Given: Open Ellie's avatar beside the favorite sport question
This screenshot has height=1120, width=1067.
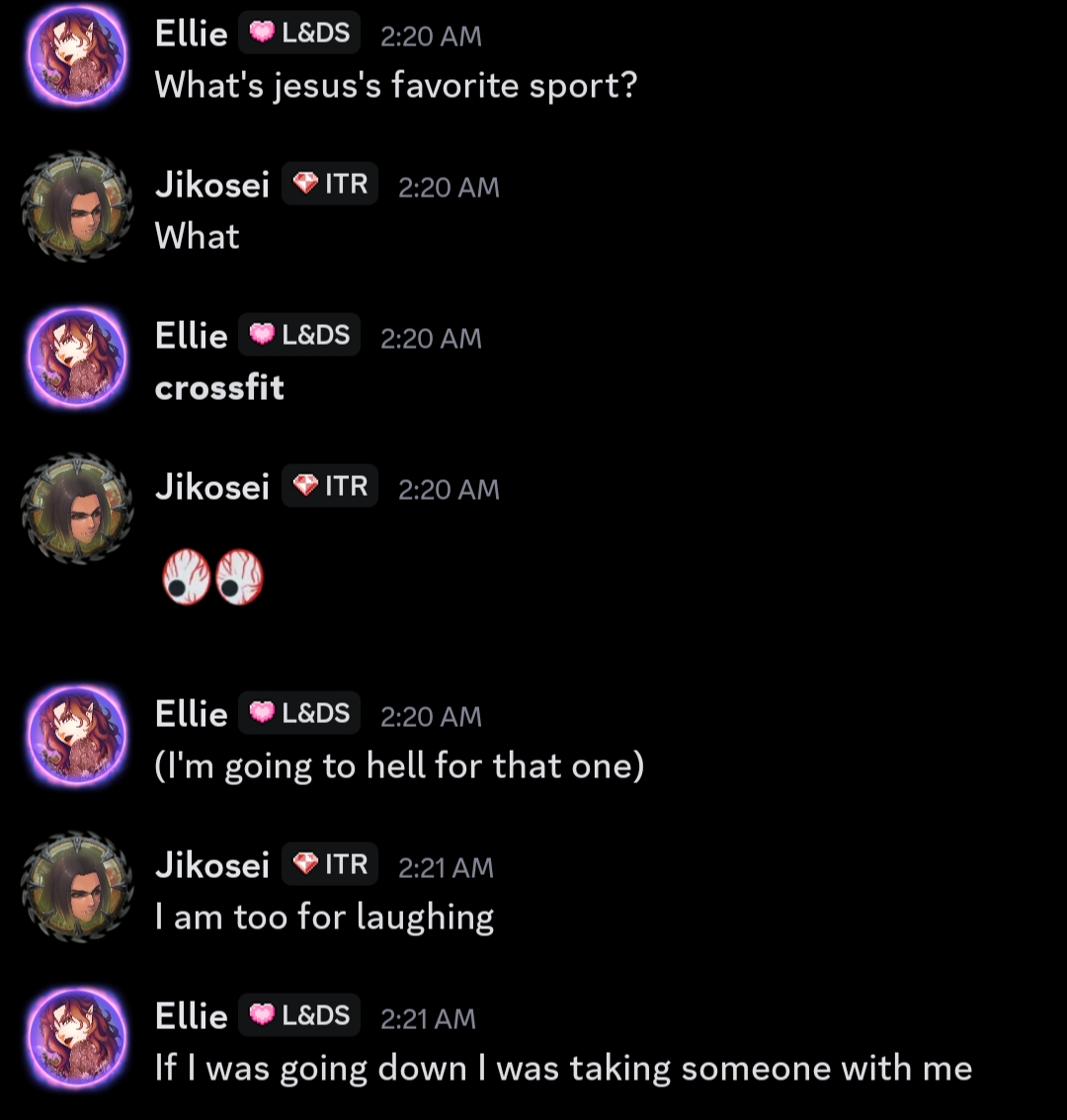Looking at the screenshot, I should 77,58.
